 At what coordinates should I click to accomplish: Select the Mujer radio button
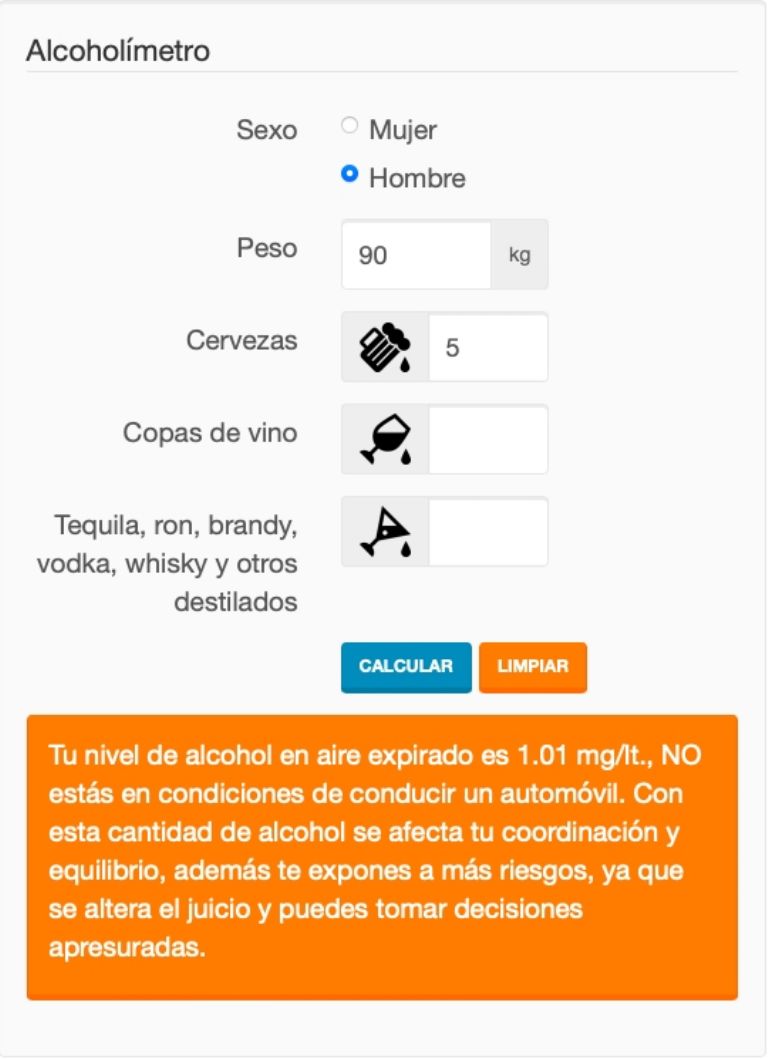pos(351,124)
